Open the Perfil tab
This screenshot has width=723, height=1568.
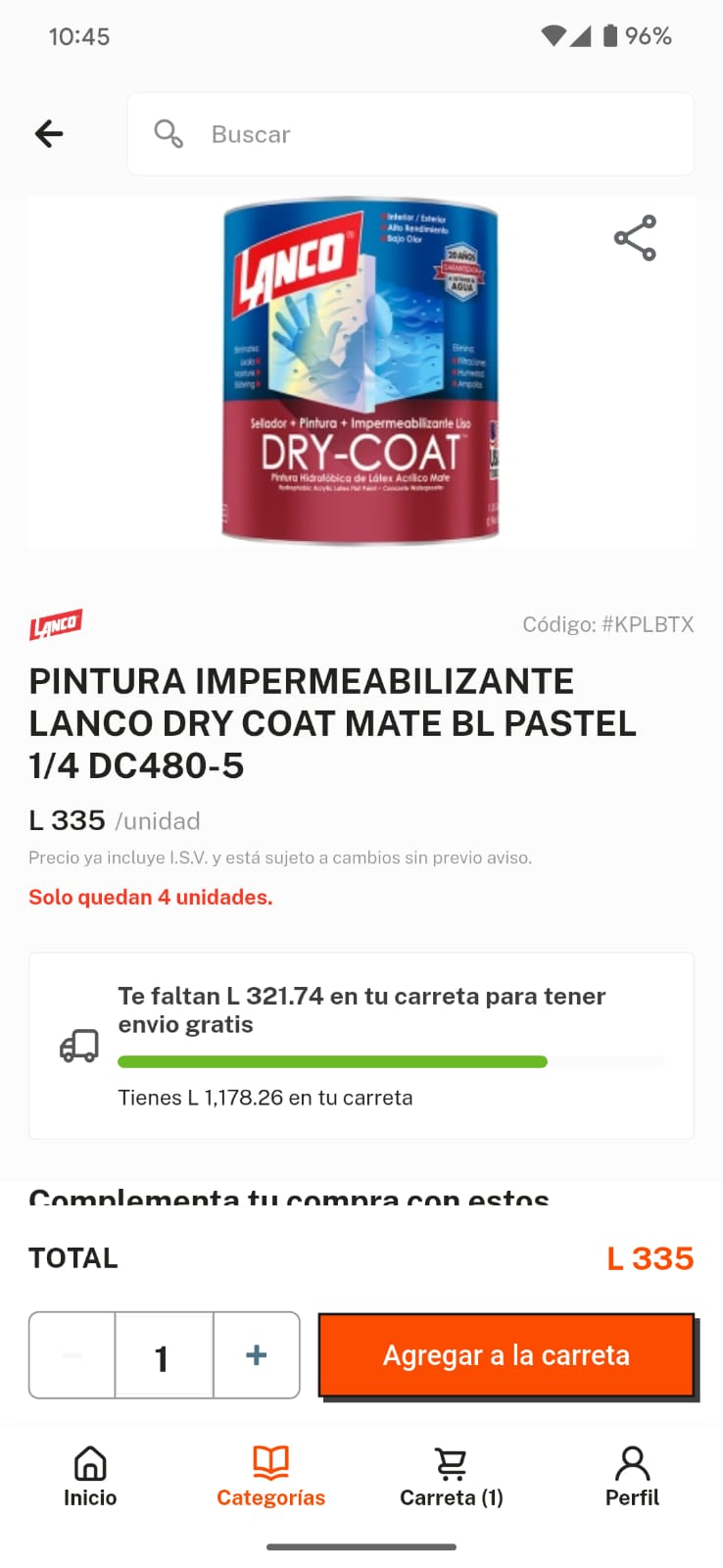632,1477
